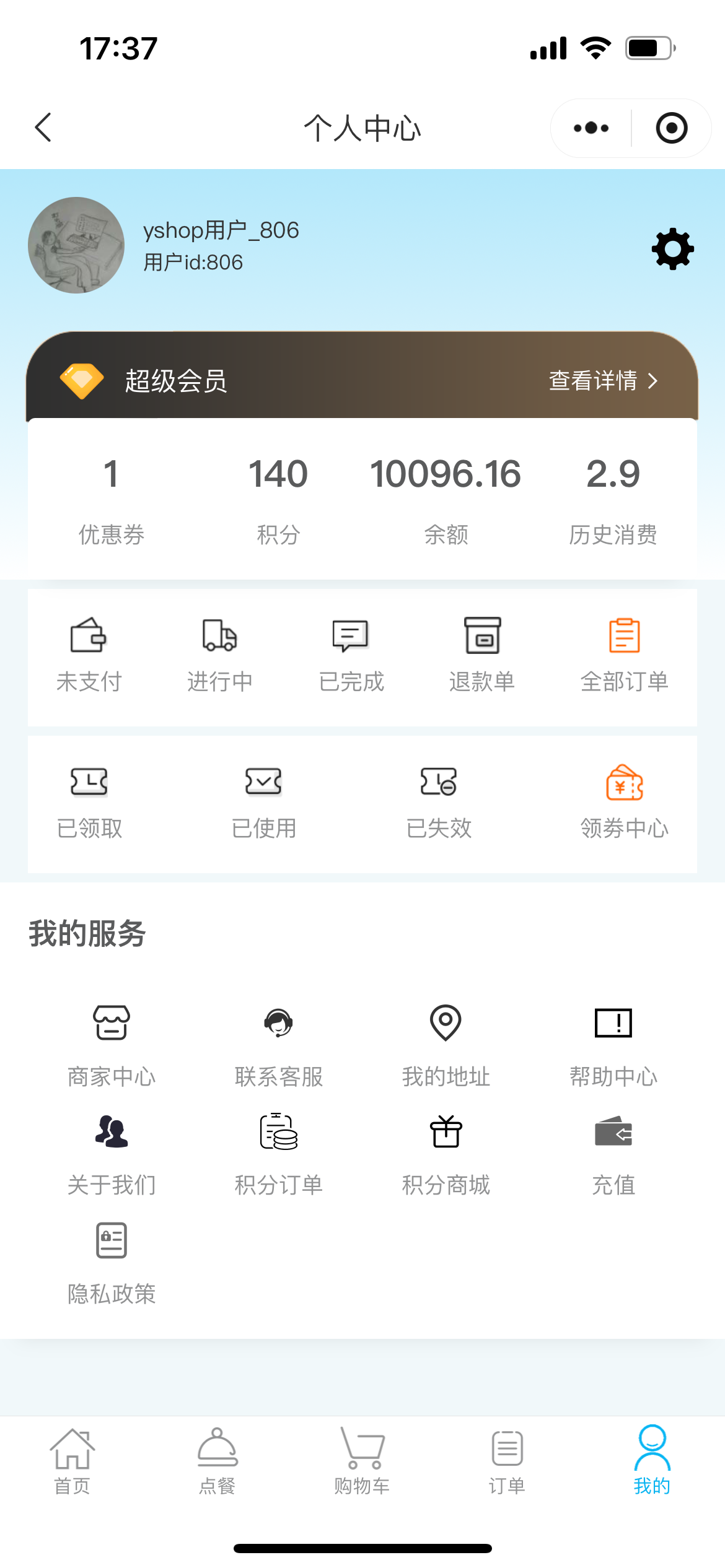View 超级会员 details via 查看详情
725x1568 pixels.
[x=602, y=380]
